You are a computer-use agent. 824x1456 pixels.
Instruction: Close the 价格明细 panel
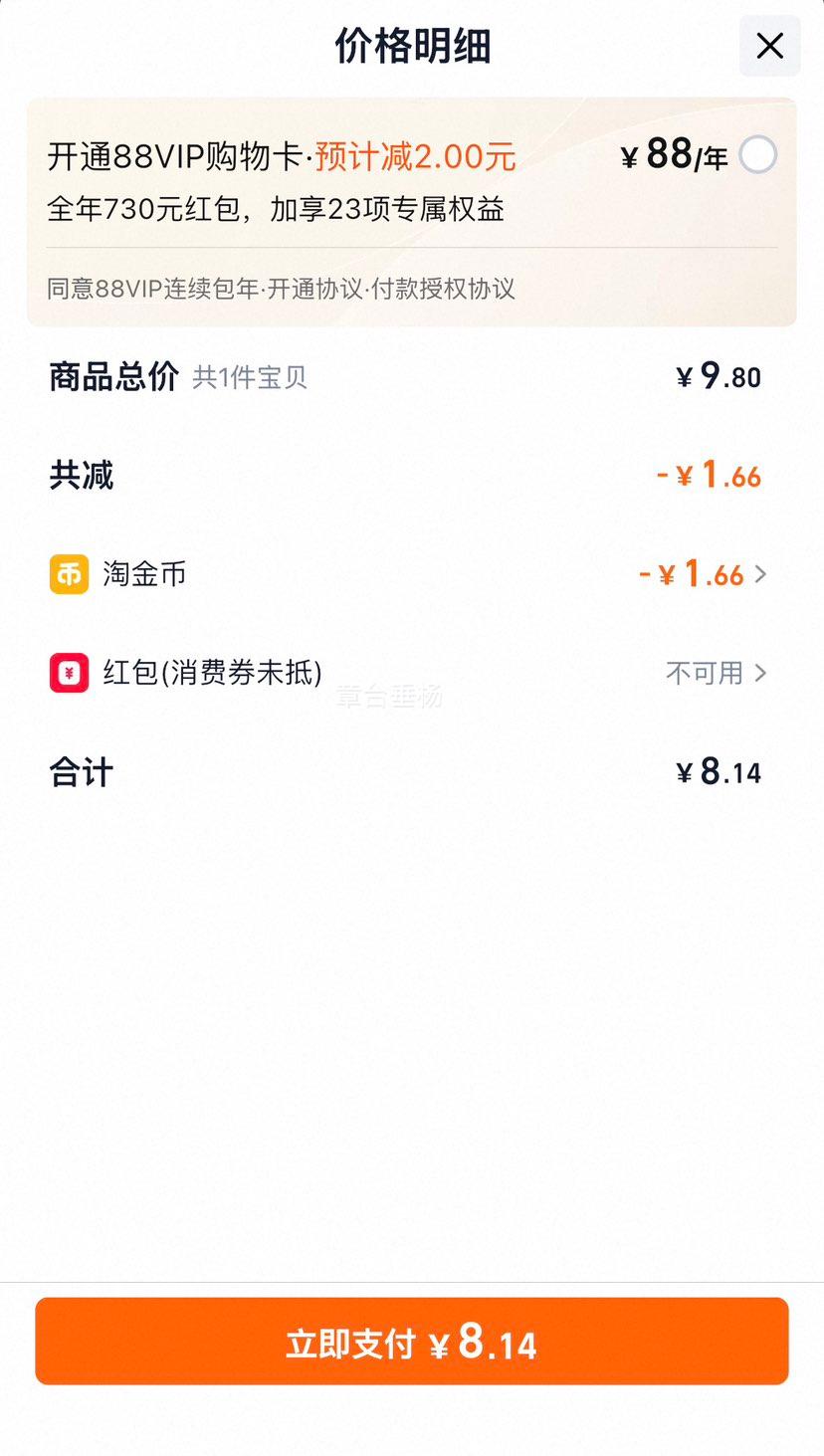tap(769, 46)
